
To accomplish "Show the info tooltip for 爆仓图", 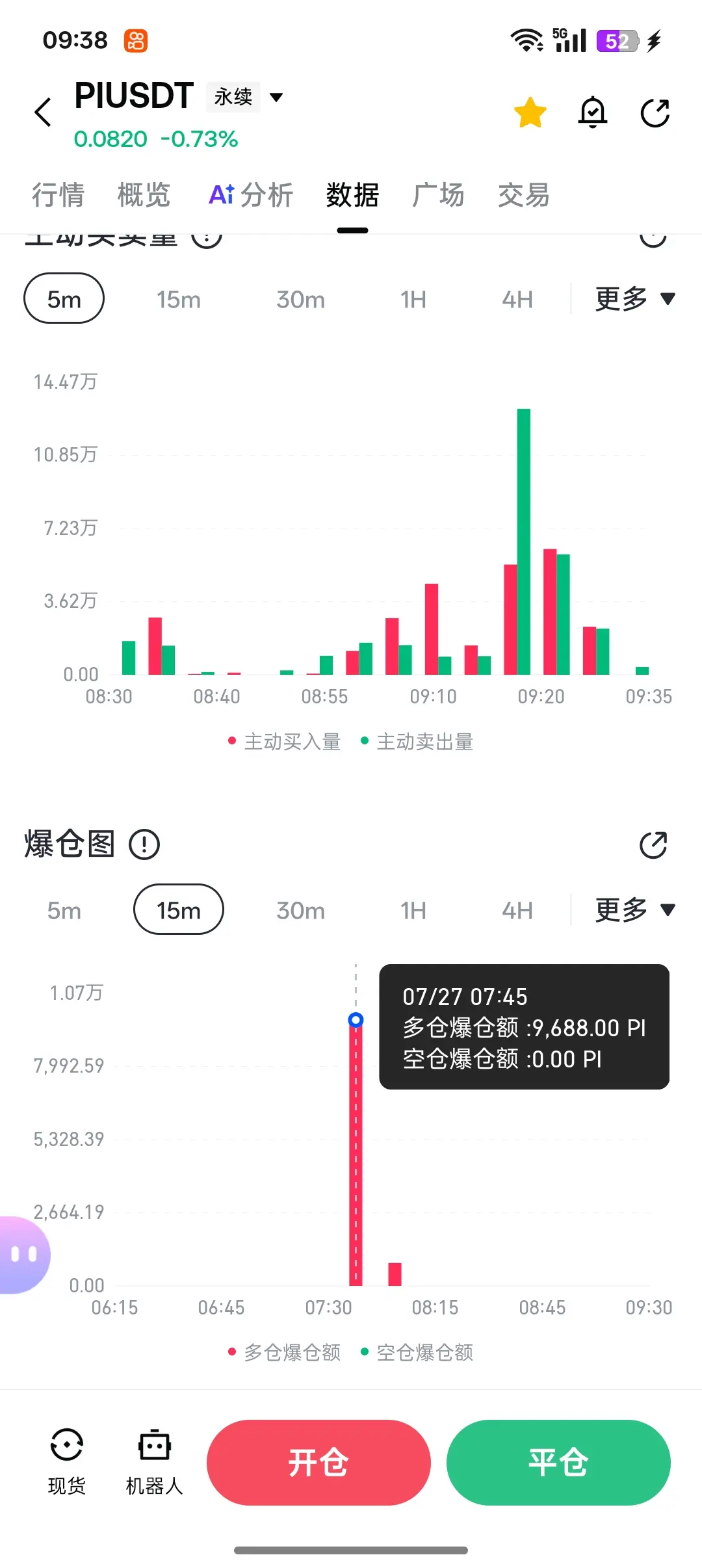I will pos(144,844).
